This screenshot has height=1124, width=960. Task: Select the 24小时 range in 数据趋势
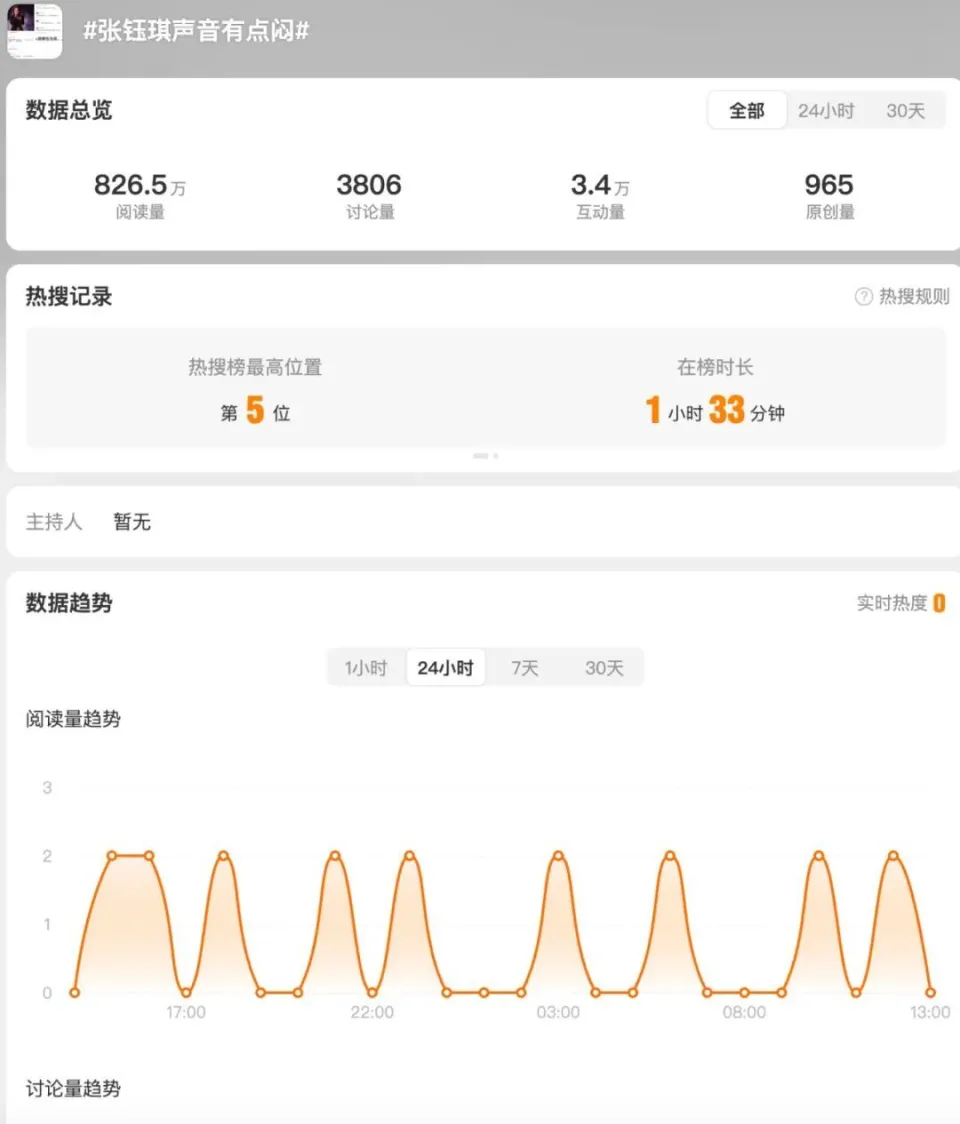(x=445, y=668)
